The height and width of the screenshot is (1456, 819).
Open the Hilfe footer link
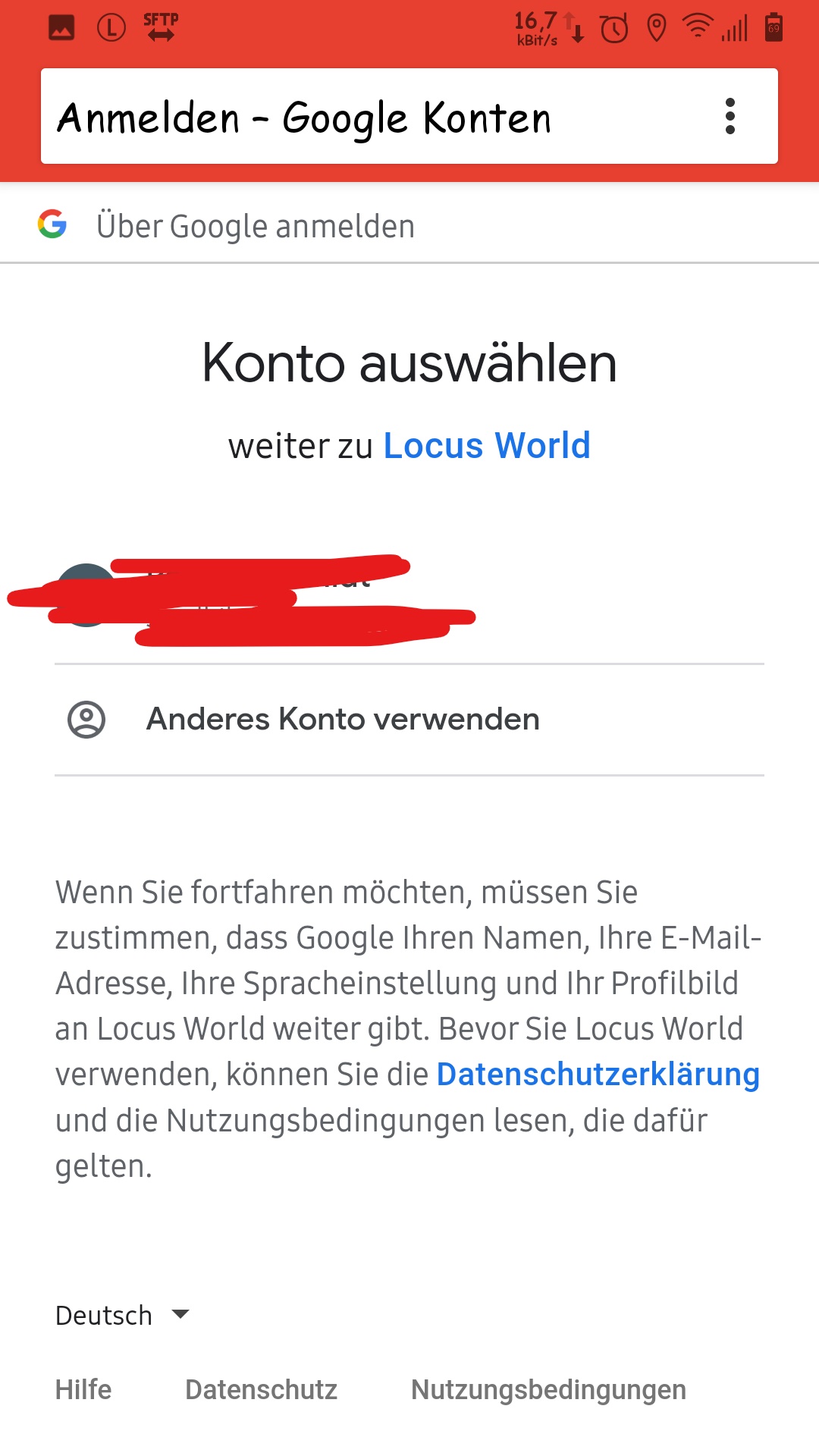pos(83,1390)
